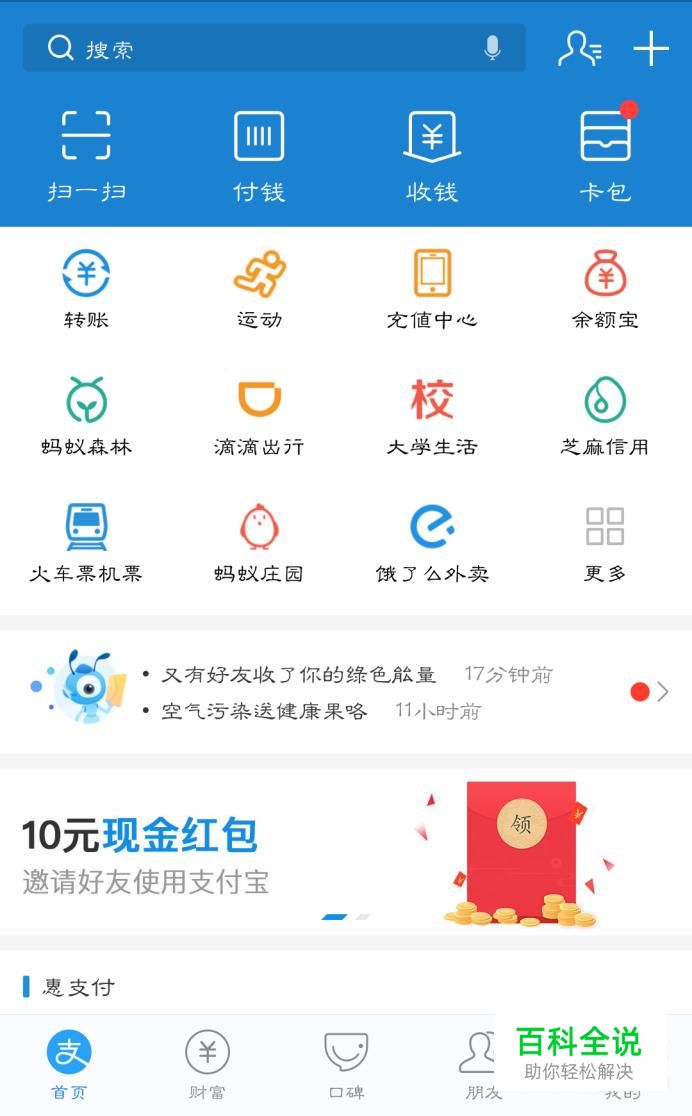Launch 滴滴出行
This screenshot has width=692, height=1116.
(x=259, y=416)
